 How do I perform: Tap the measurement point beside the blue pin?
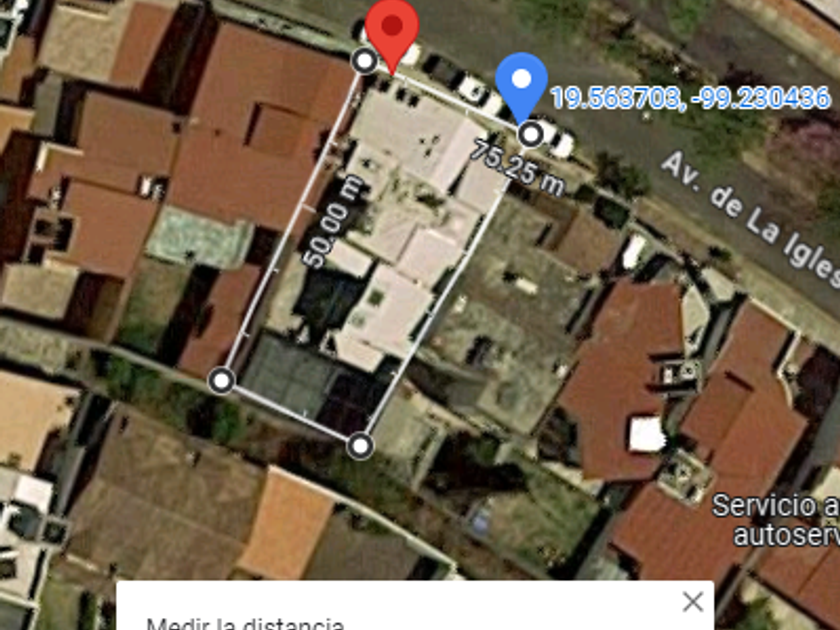[x=532, y=133]
